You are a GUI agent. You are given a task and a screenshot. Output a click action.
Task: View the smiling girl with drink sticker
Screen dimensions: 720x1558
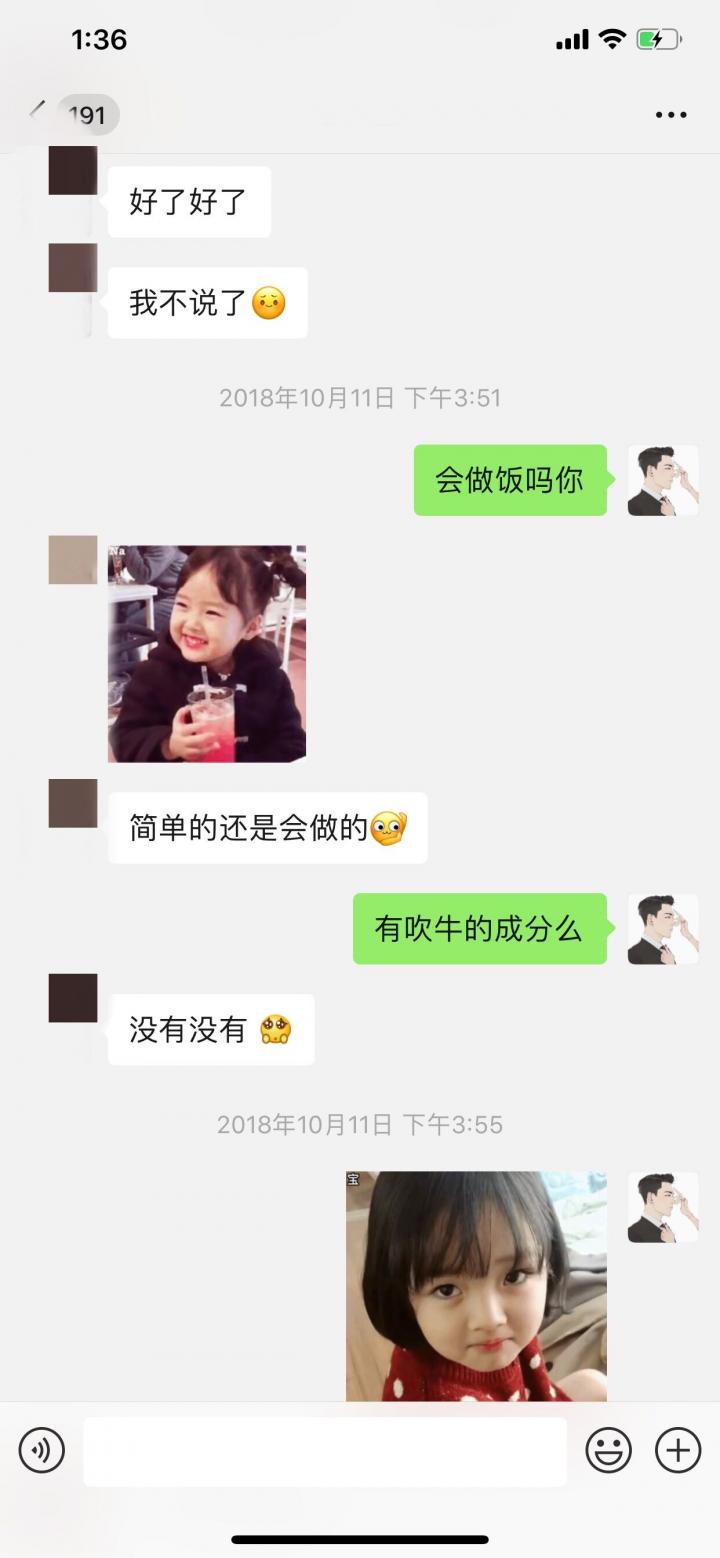click(x=207, y=654)
